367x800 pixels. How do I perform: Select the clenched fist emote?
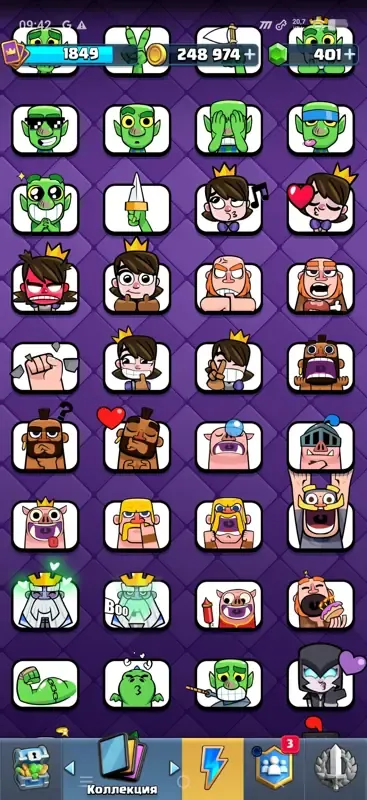pyautogui.click(x=45, y=367)
